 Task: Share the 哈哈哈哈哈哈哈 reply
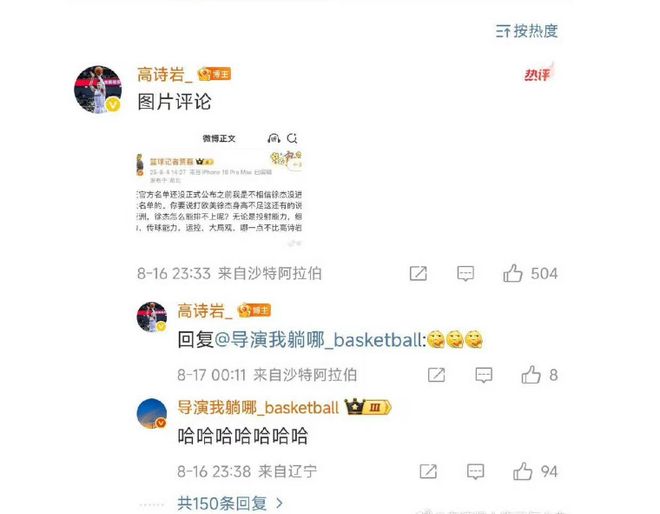(428, 471)
